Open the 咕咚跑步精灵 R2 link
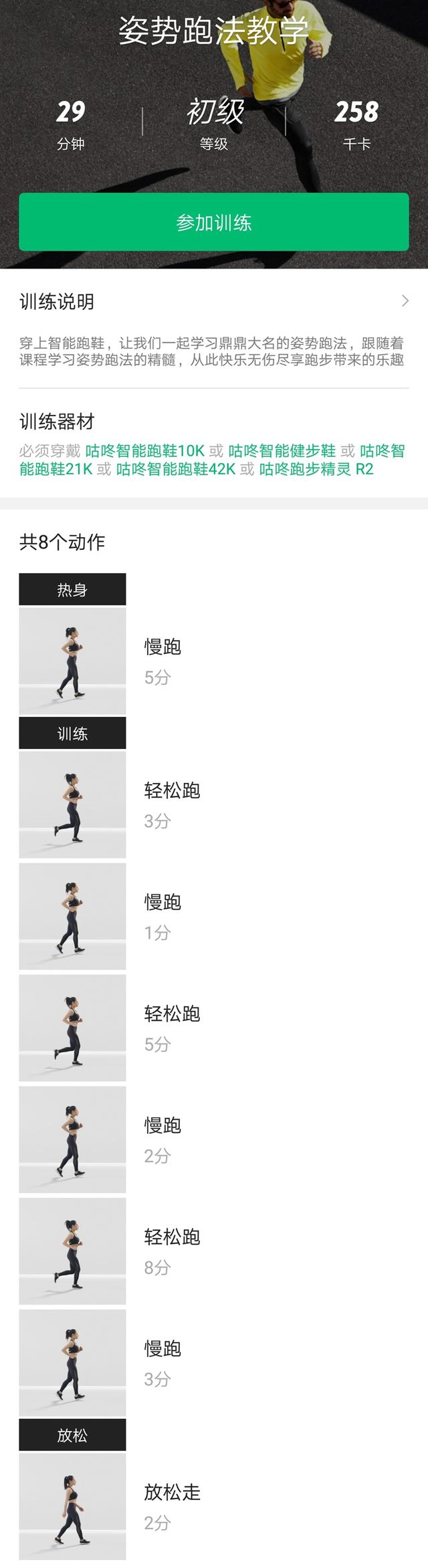 pyautogui.click(x=316, y=469)
